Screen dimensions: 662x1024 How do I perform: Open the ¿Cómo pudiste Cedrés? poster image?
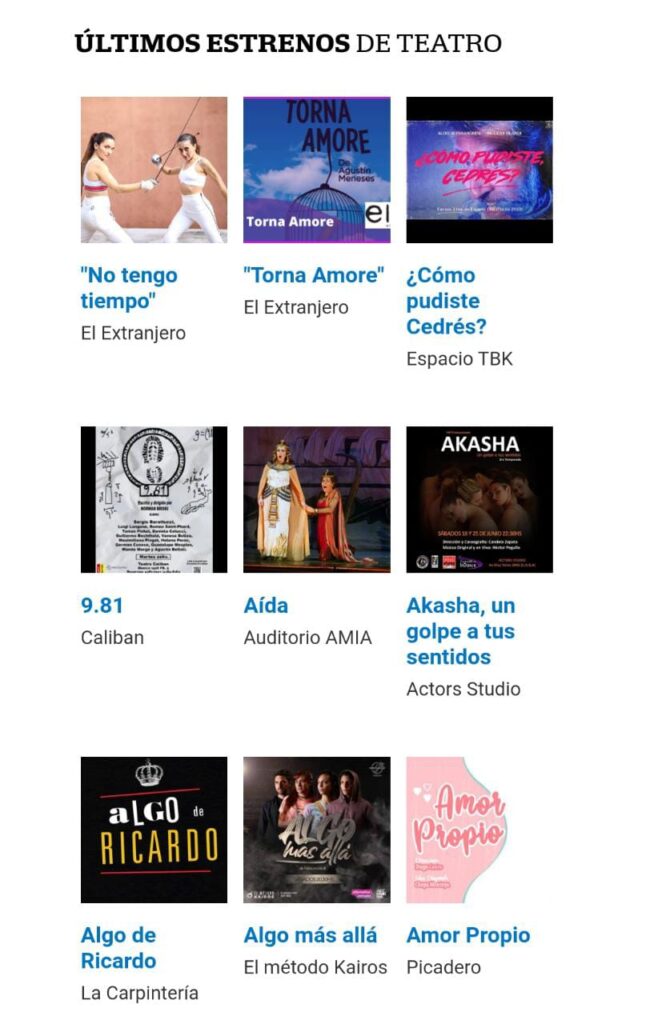(x=479, y=169)
